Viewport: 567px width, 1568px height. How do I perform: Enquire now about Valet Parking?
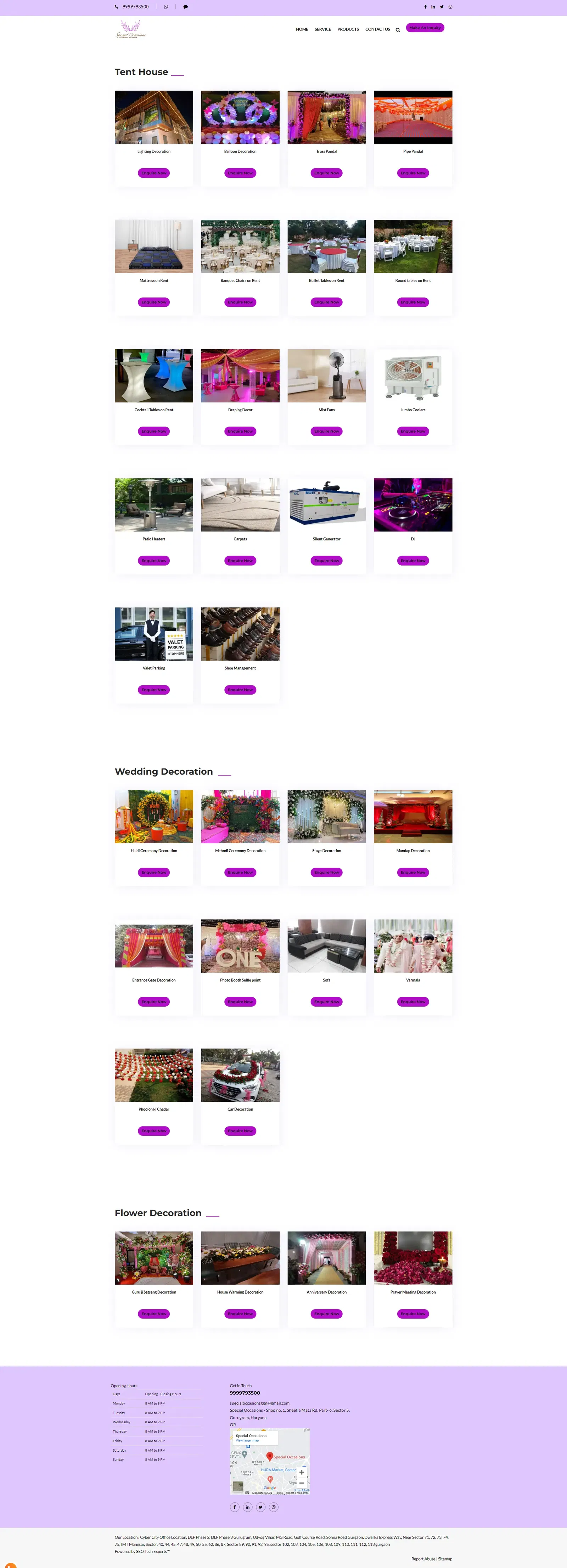154,690
